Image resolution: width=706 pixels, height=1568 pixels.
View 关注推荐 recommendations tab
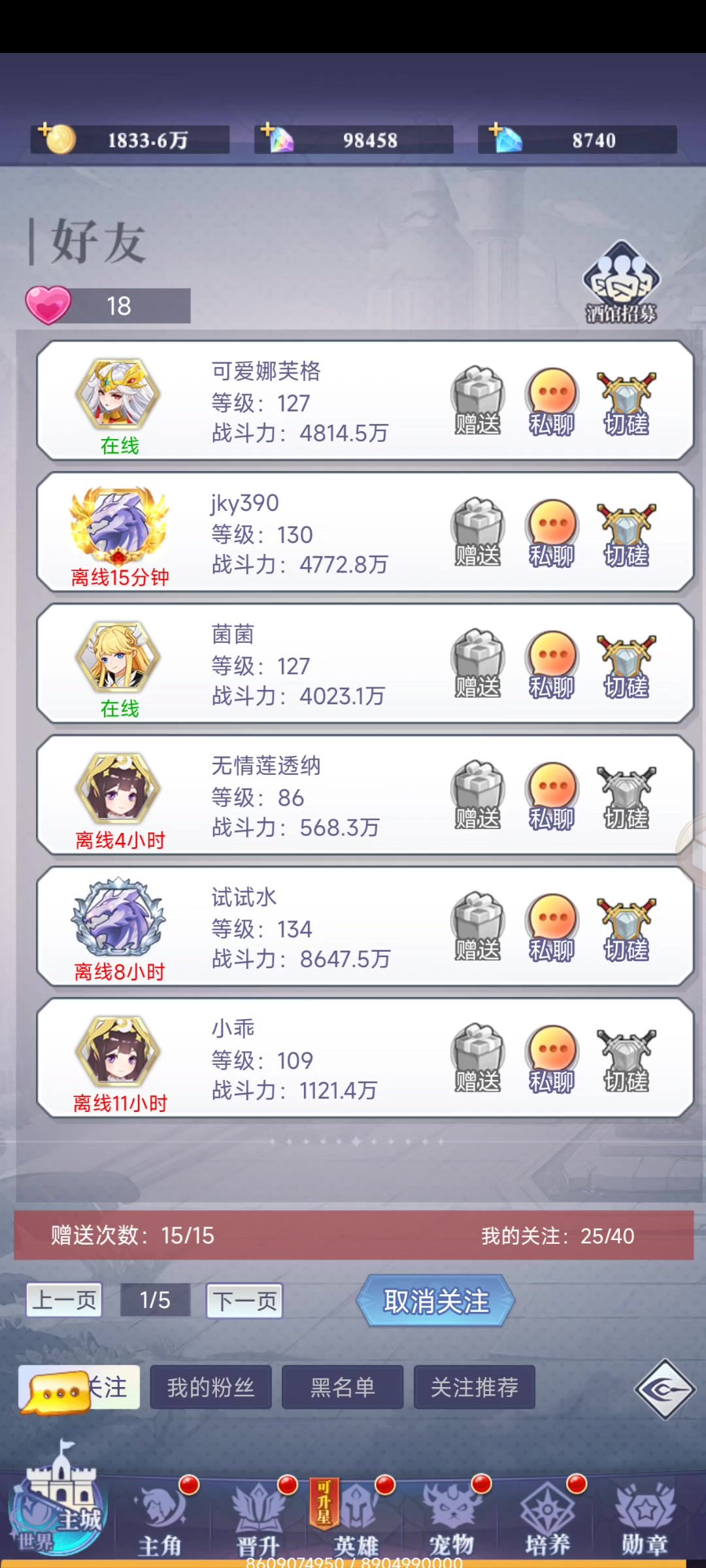point(474,1387)
